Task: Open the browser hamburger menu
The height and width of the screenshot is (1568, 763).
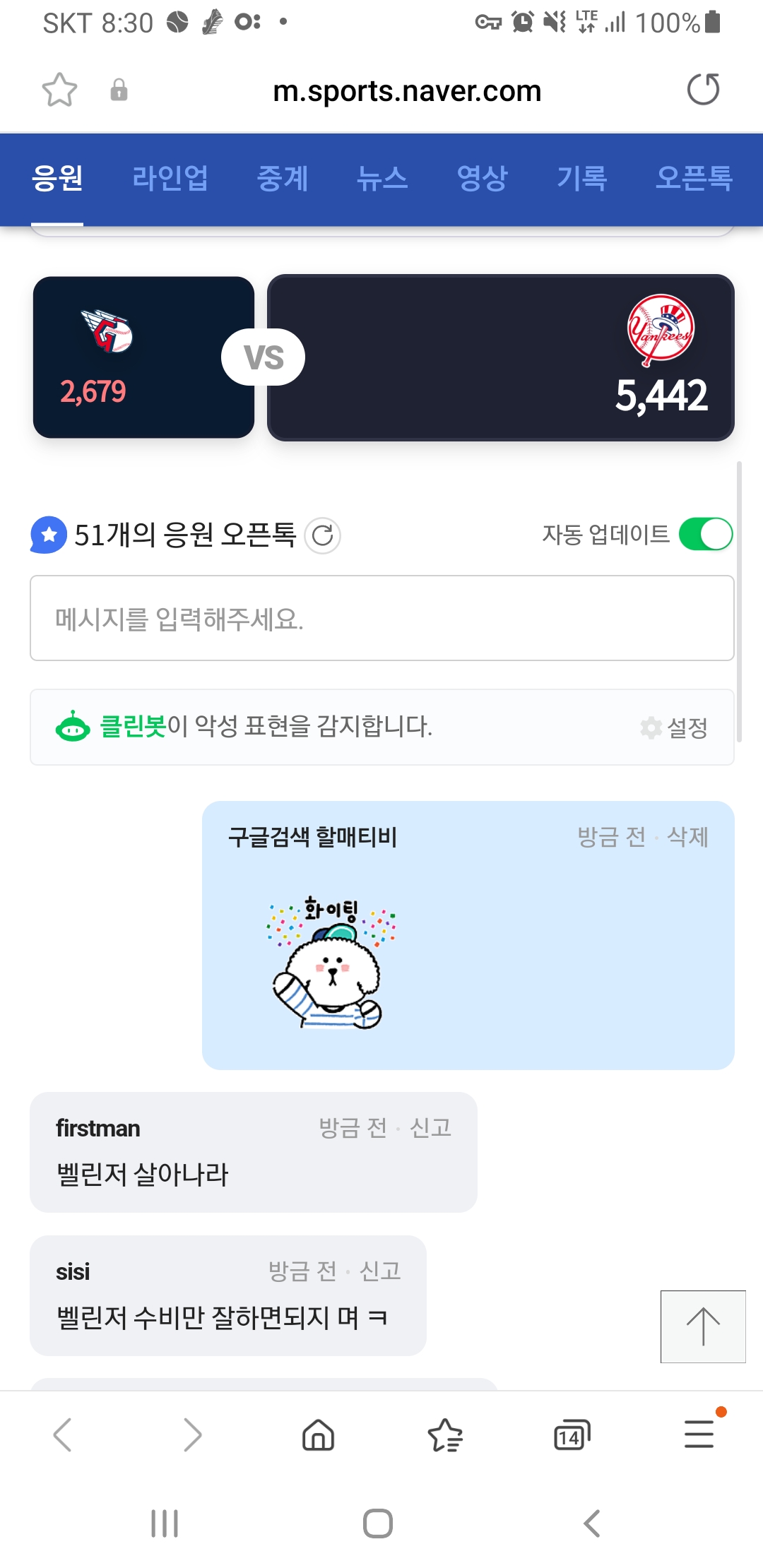Action: [x=699, y=1435]
